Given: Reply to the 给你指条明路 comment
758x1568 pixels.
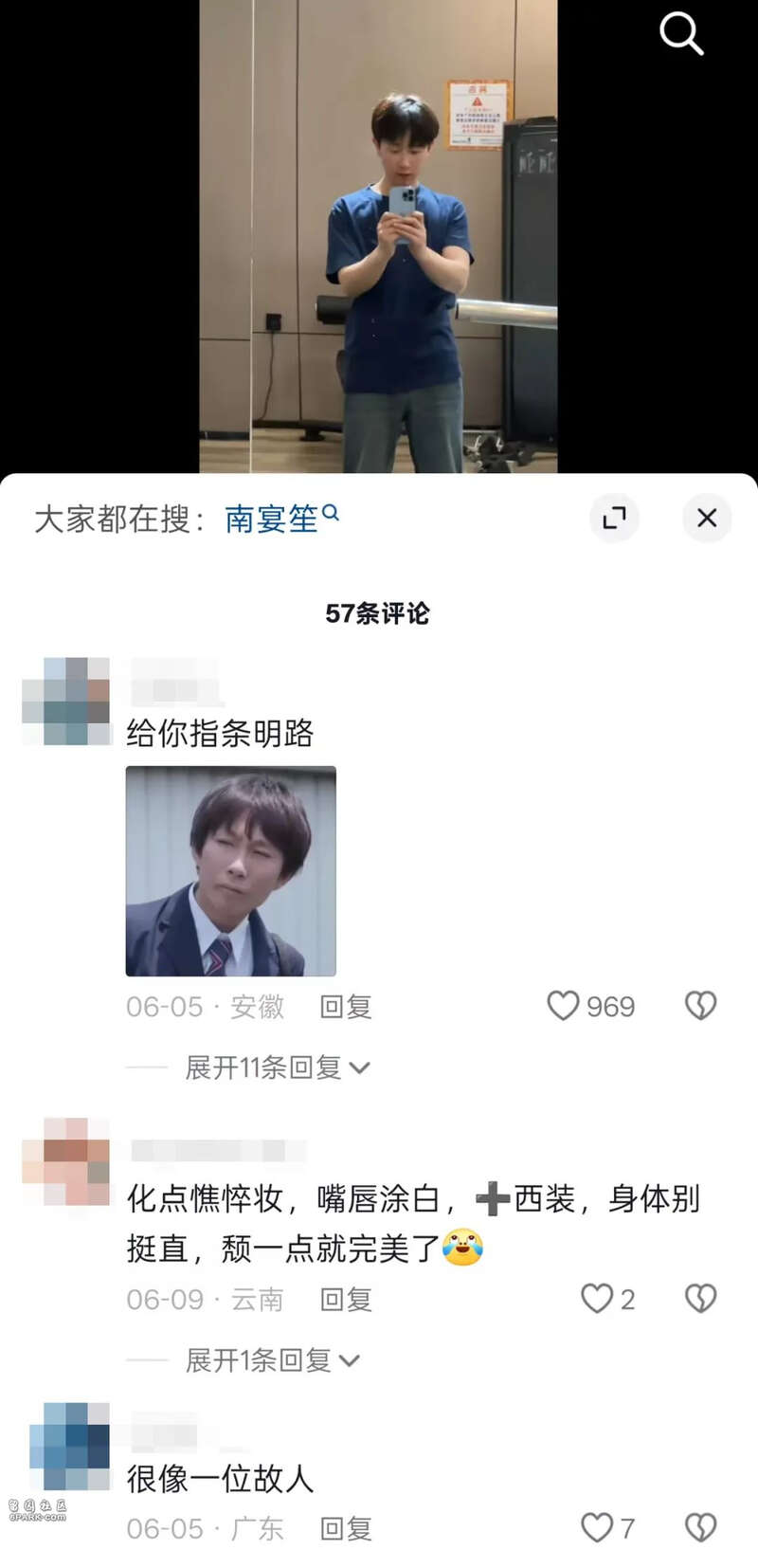Looking at the screenshot, I should point(345,1006).
